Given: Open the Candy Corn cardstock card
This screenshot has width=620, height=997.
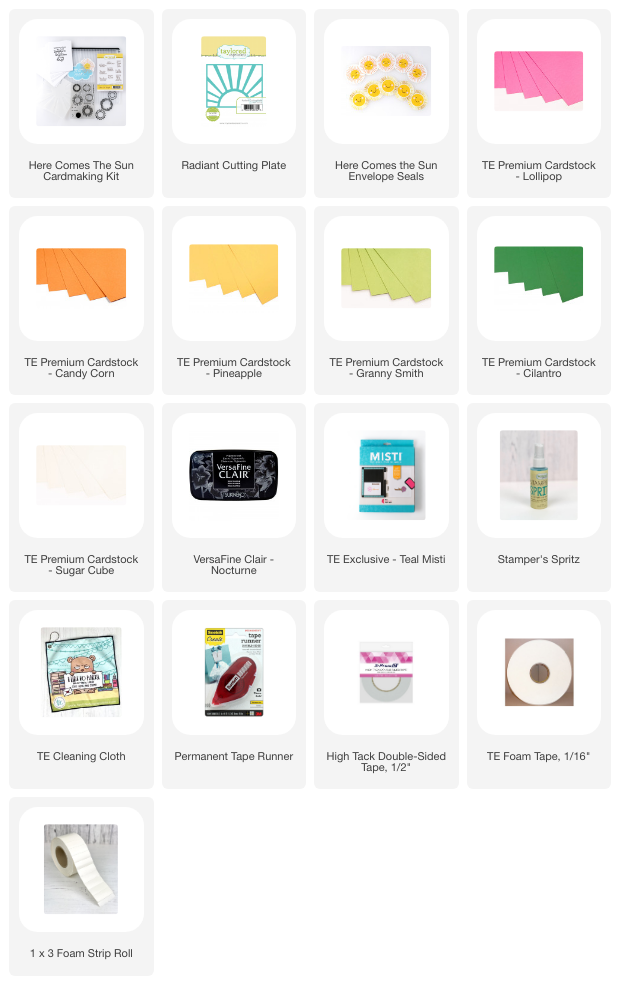Looking at the screenshot, I should tap(81, 279).
